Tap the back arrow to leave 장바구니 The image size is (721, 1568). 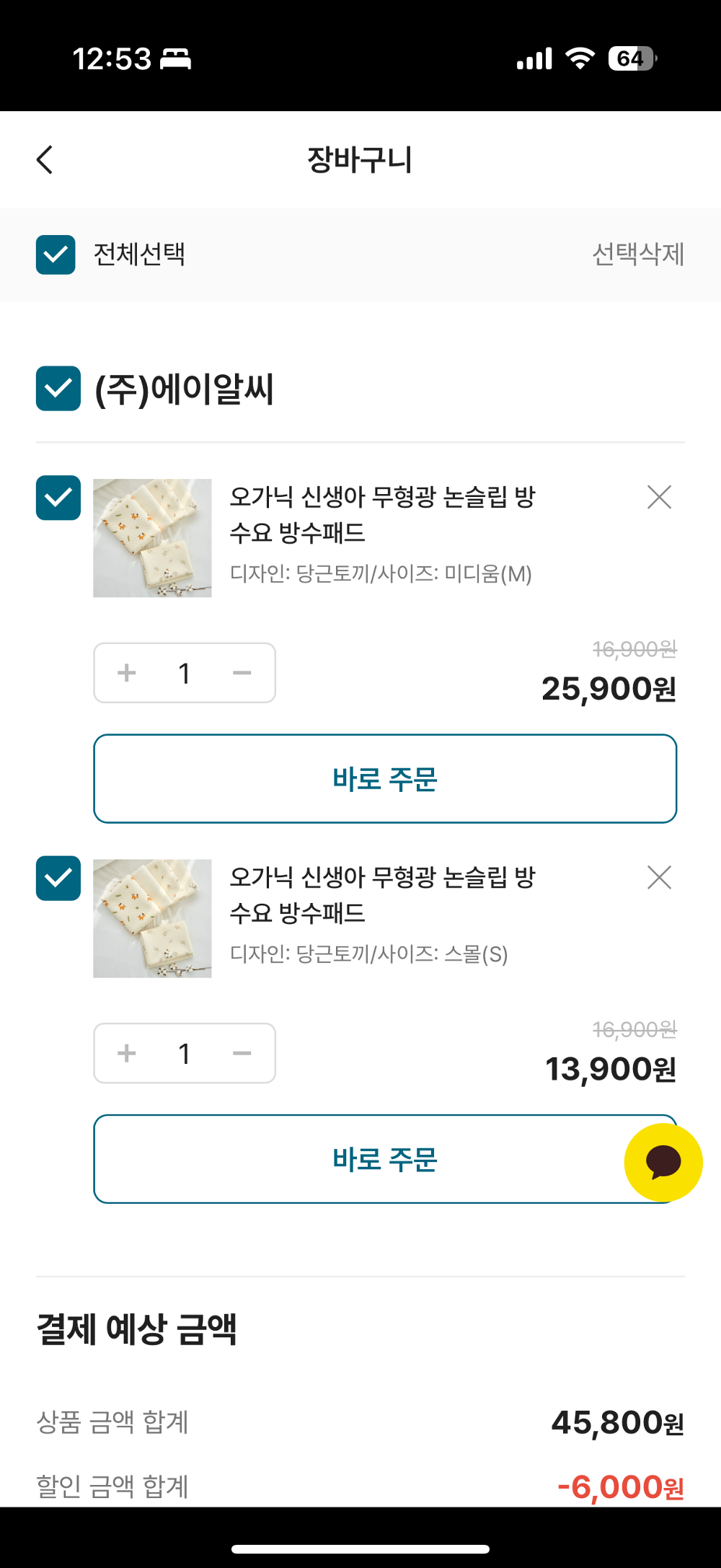click(x=45, y=159)
